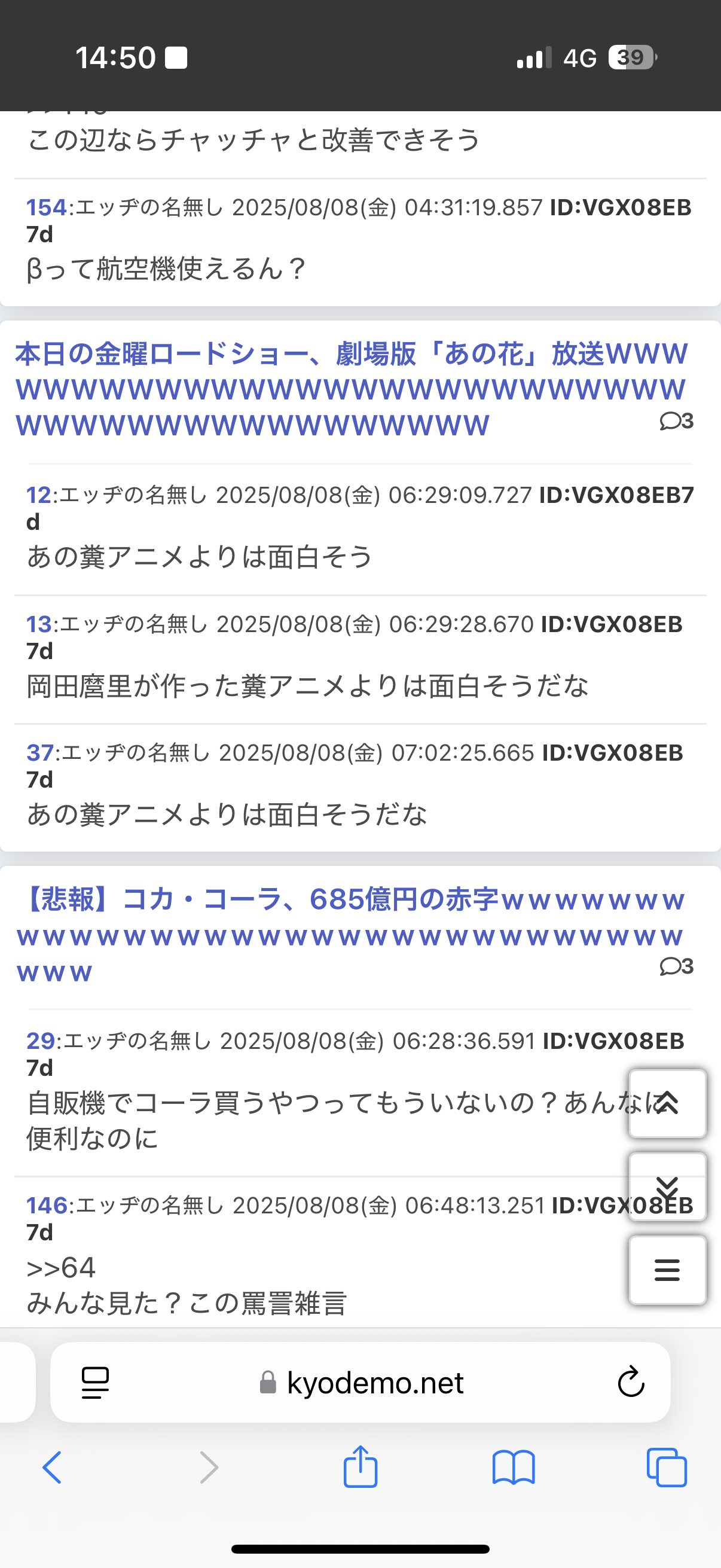Open the 金曜ロードショー「あの花」thread title link

tap(351, 389)
